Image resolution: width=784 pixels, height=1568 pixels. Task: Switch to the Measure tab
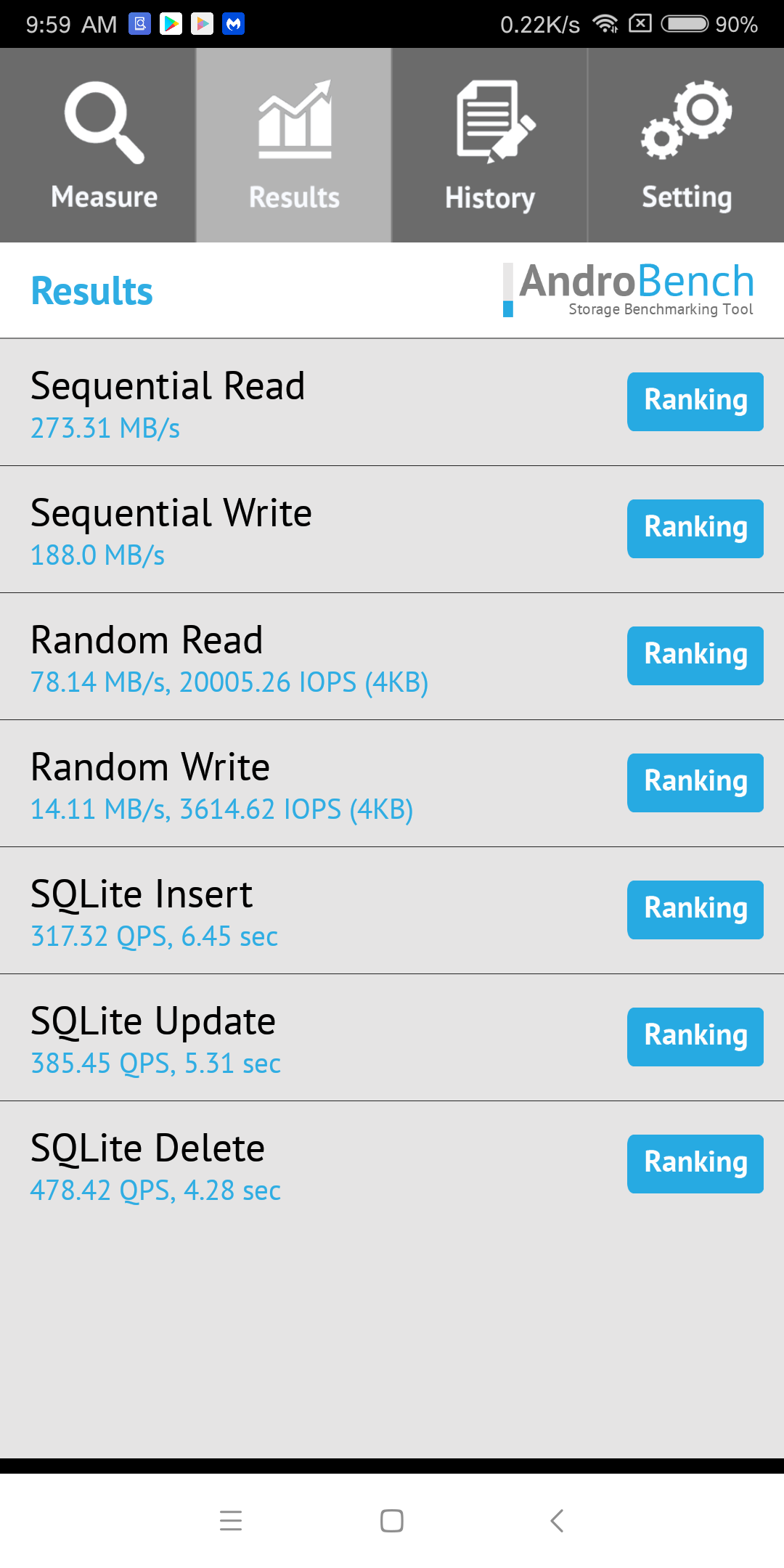click(x=97, y=145)
